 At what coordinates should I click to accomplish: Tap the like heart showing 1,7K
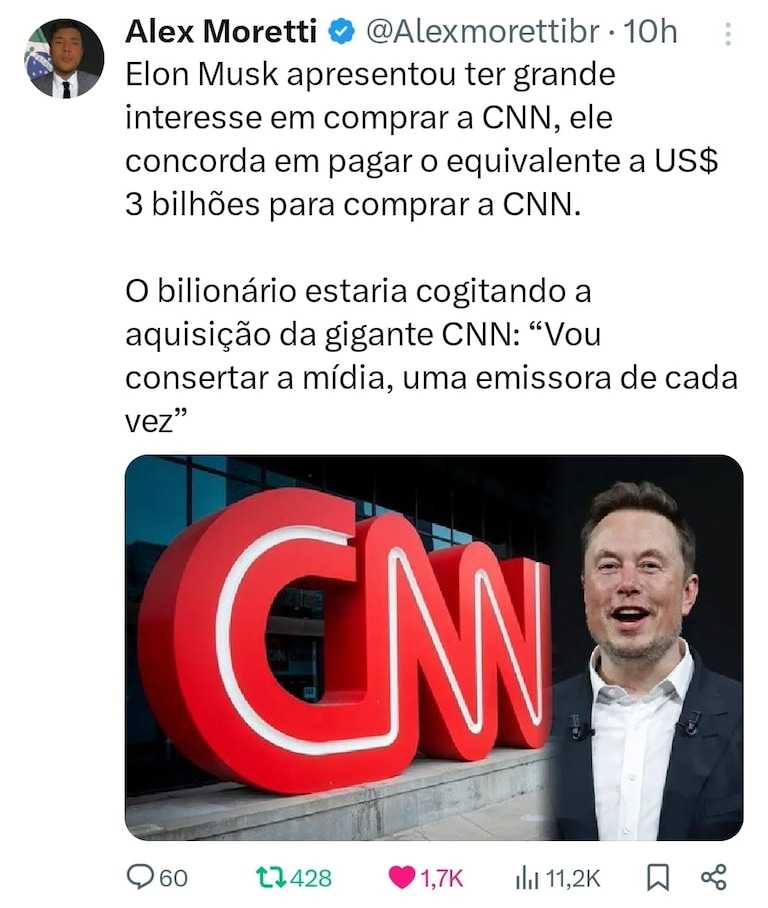click(x=402, y=878)
